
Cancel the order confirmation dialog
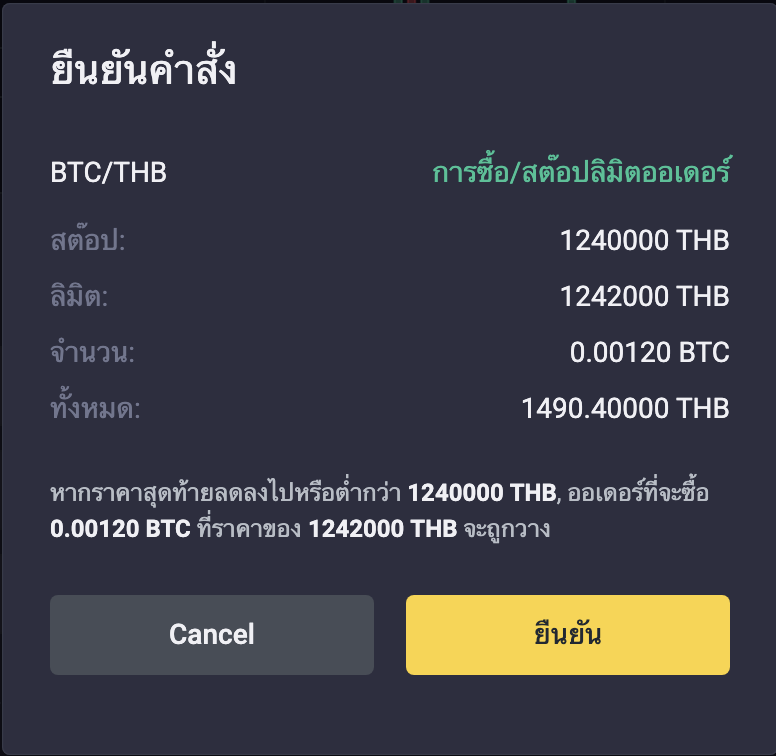pyautogui.click(x=212, y=635)
